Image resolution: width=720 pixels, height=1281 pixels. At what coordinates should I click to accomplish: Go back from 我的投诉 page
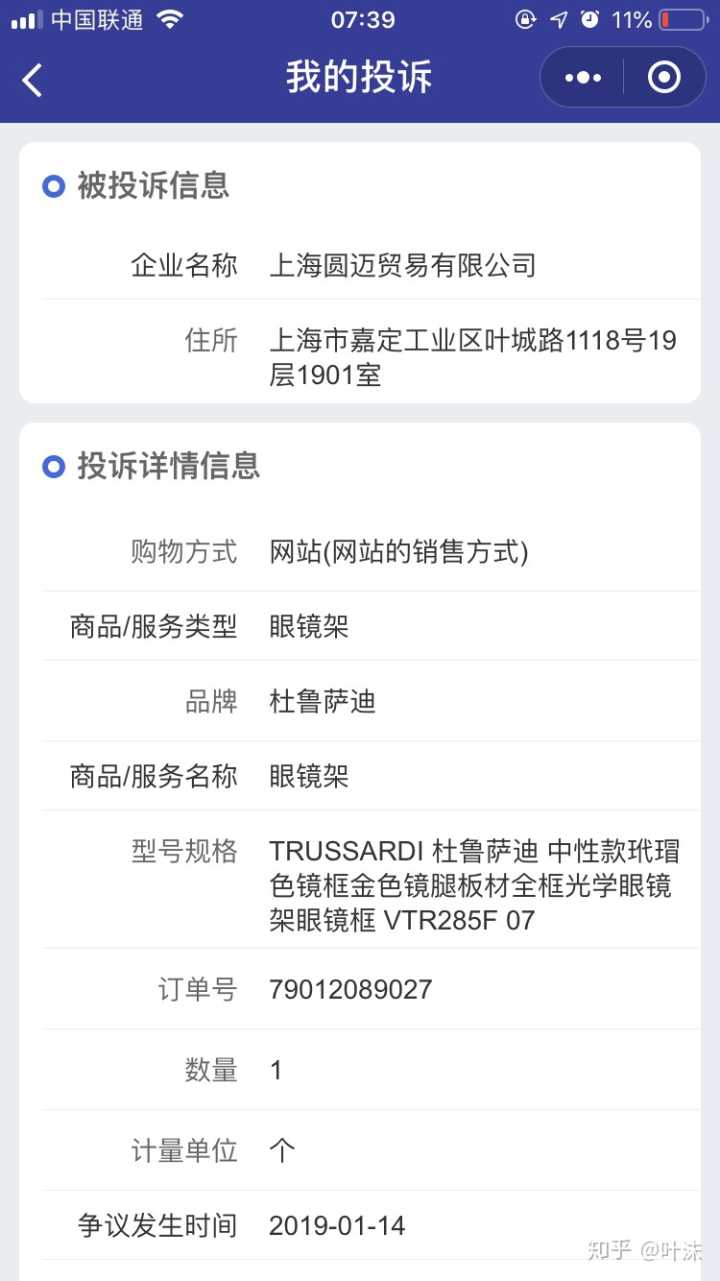[33, 79]
